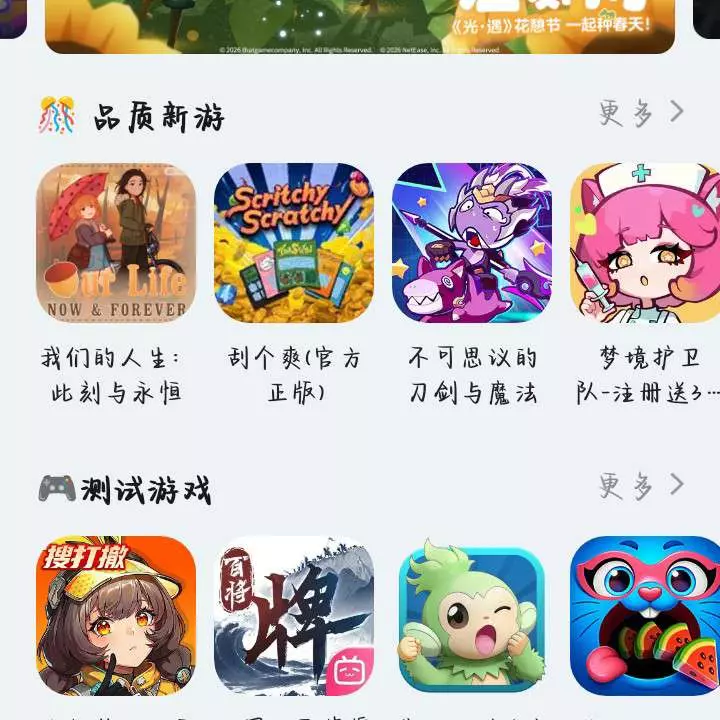Open the game 我们的人生:此刻与永恒
The image size is (720, 720).
pyautogui.click(x=116, y=243)
